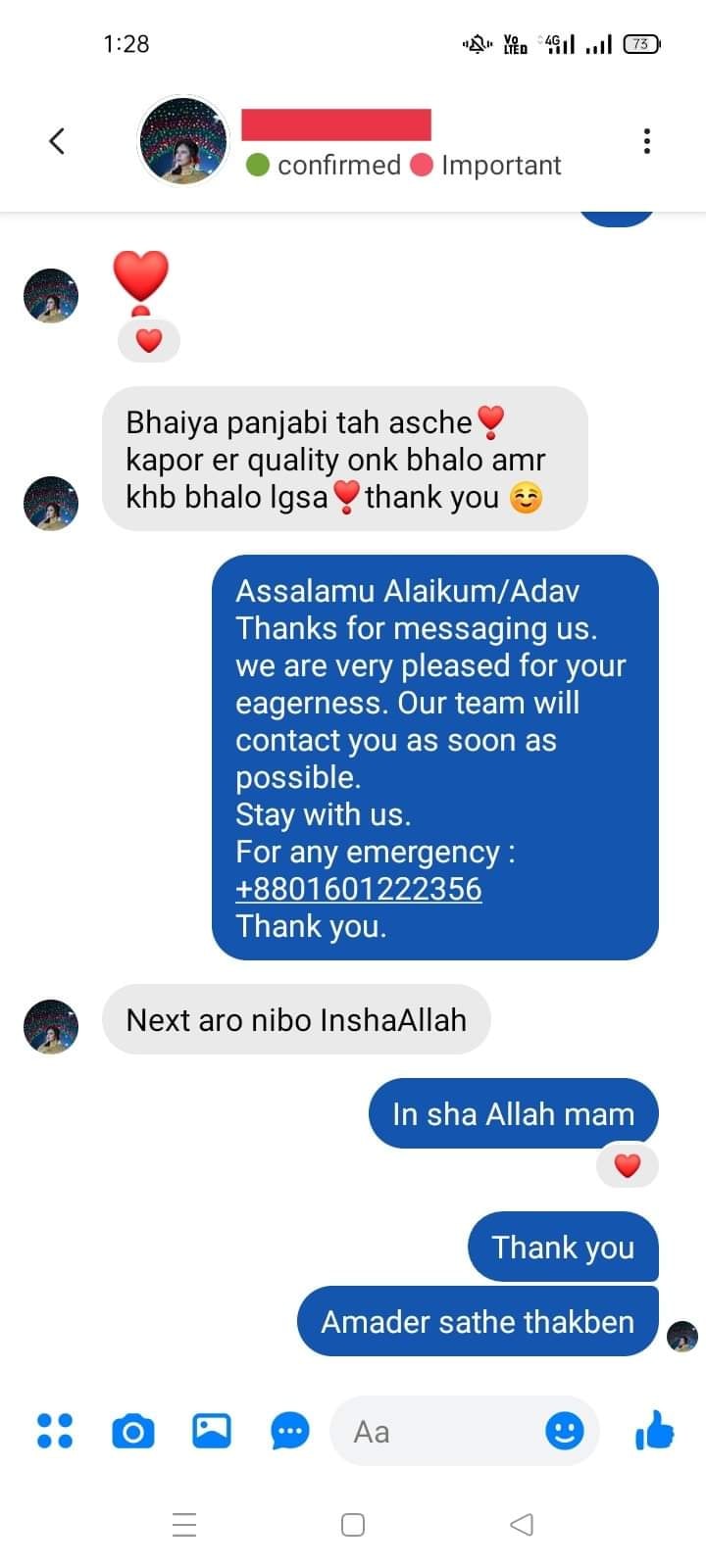Open the customer's profile picture in header
The height and width of the screenshot is (1568, 706).
(x=183, y=141)
